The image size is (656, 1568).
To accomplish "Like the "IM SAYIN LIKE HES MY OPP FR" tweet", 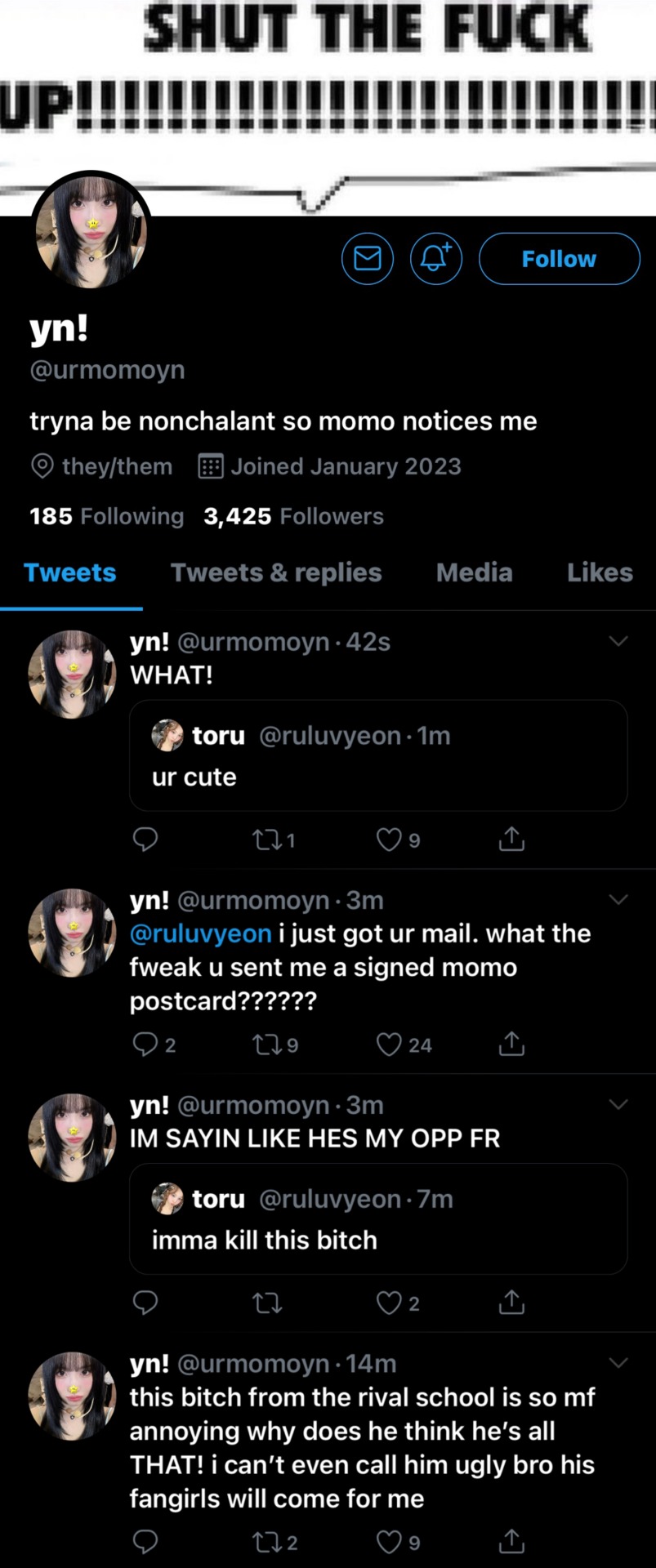I will (390, 1303).
